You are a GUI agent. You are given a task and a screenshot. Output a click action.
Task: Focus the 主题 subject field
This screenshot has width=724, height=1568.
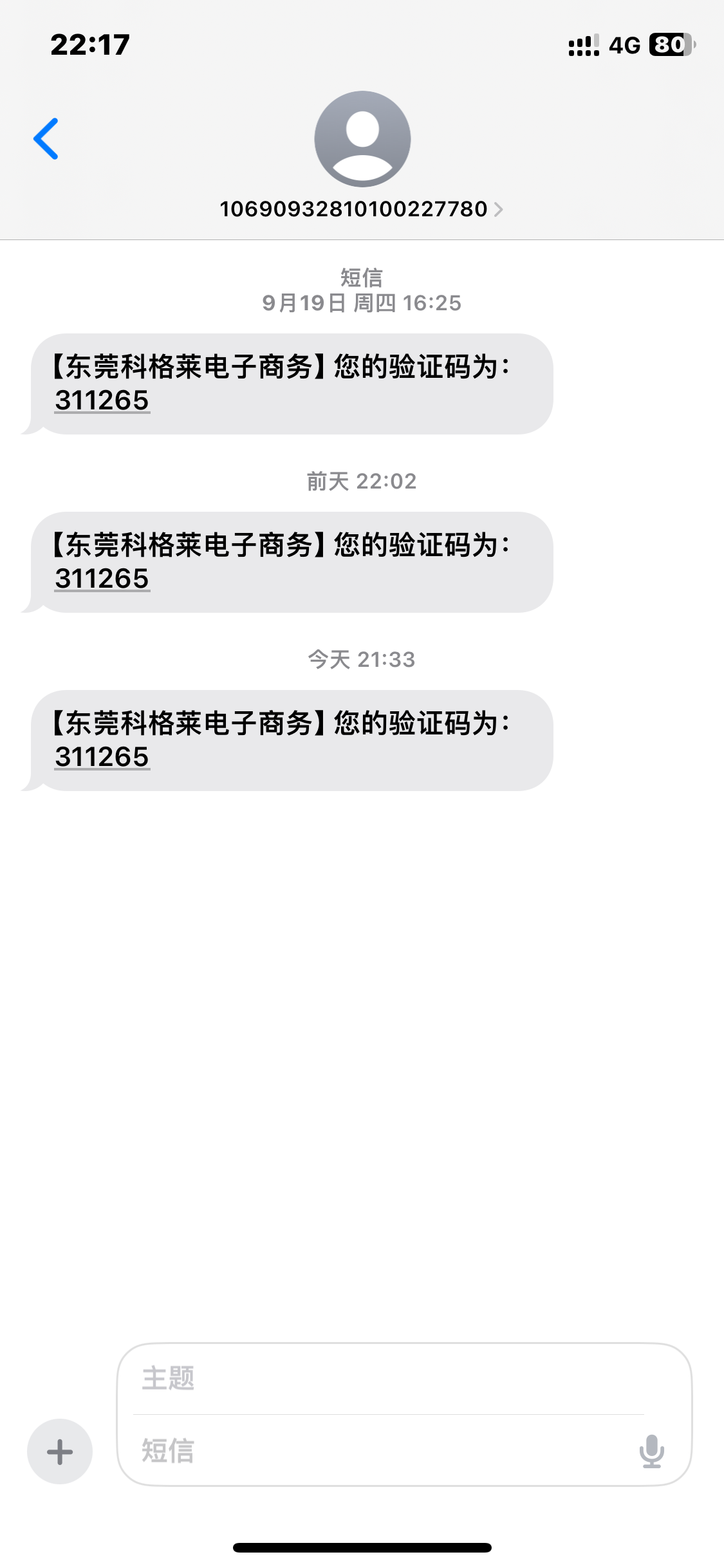point(389,1379)
